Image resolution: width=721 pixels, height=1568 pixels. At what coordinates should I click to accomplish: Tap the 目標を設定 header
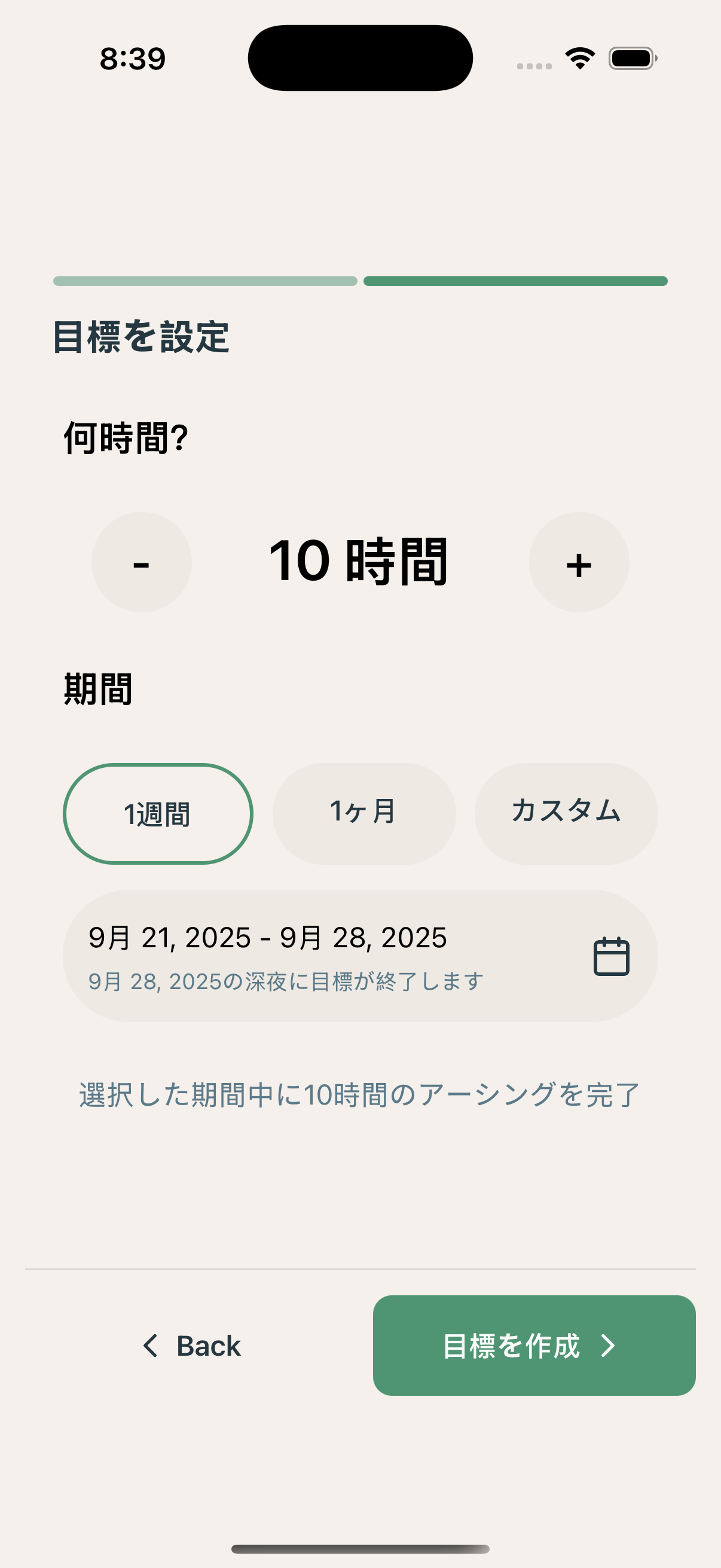coord(140,336)
